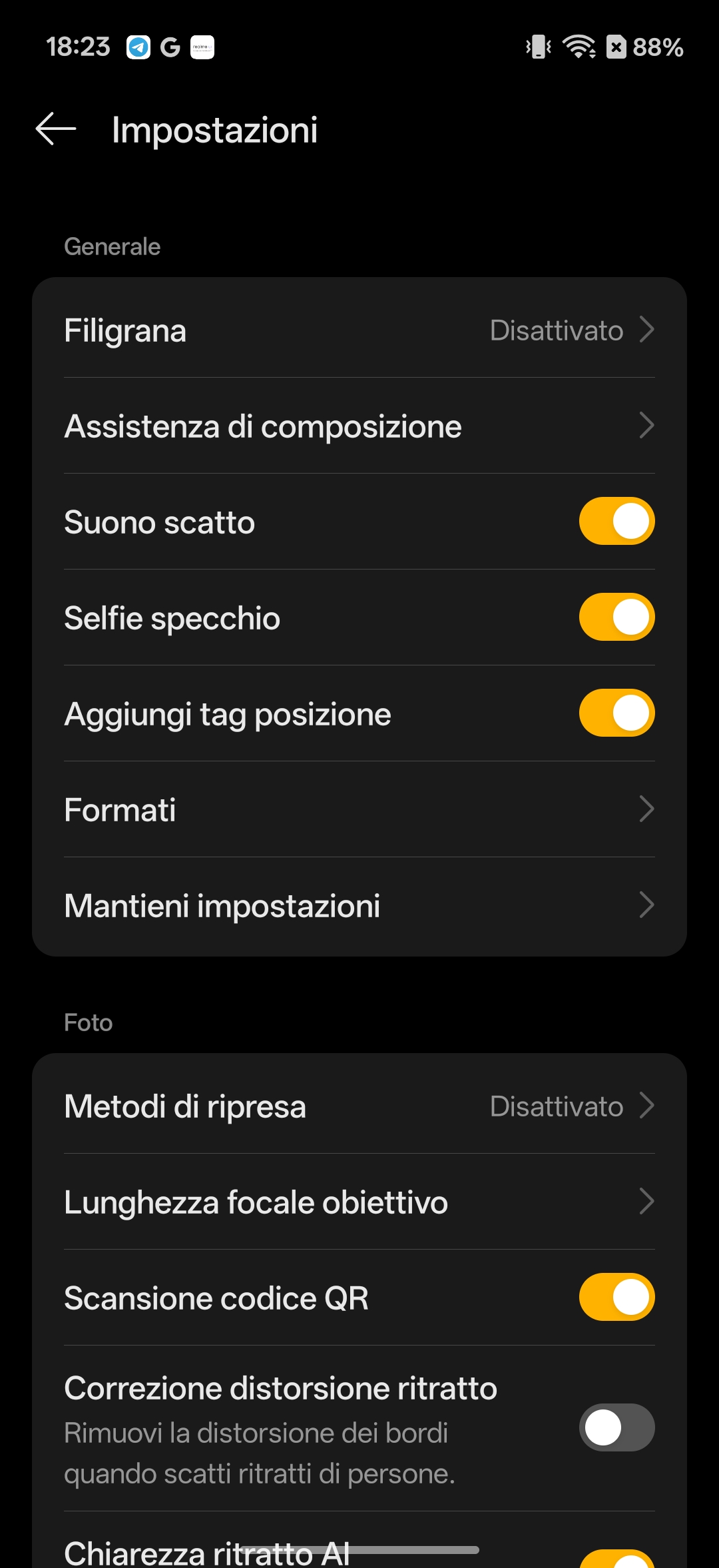Open Assistenza di composizione
This screenshot has height=1568, width=719.
359,426
